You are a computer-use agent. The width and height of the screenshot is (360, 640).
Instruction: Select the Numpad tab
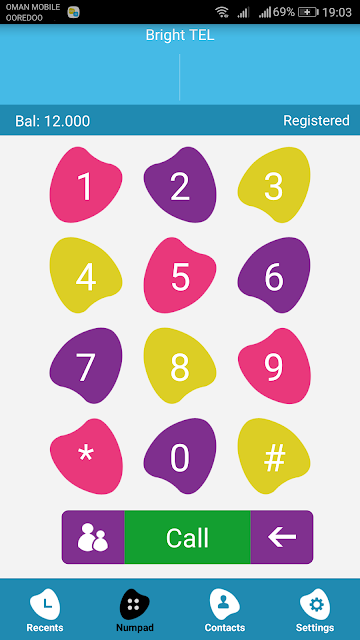(x=135, y=610)
